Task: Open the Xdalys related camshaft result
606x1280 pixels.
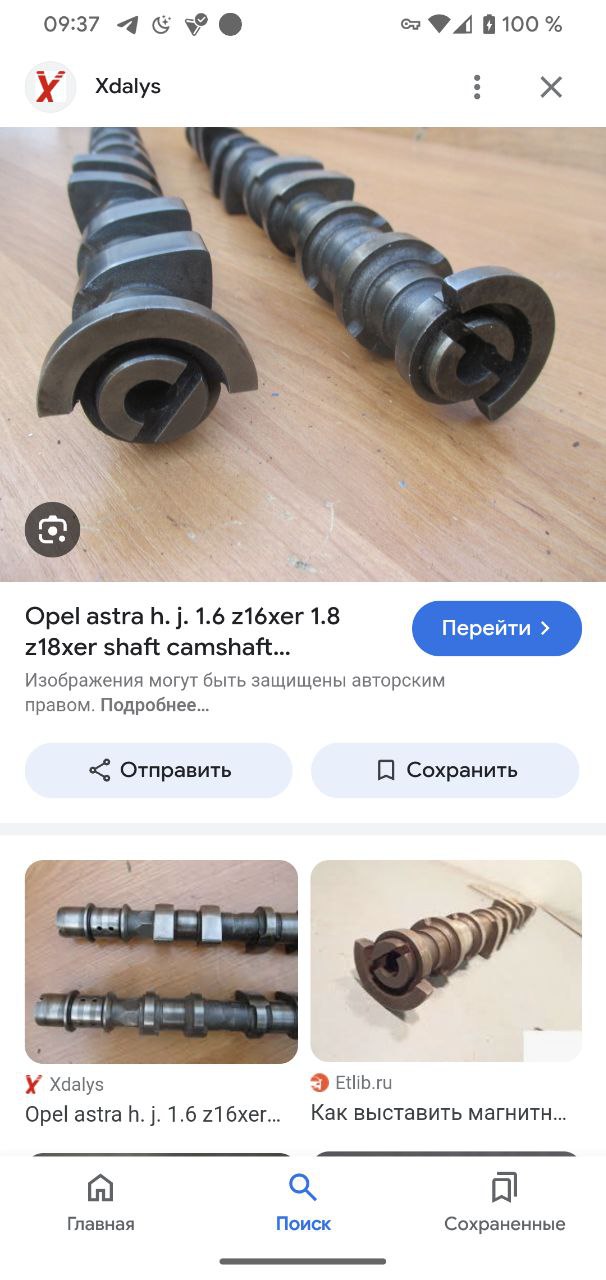Action: pyautogui.click(x=161, y=961)
